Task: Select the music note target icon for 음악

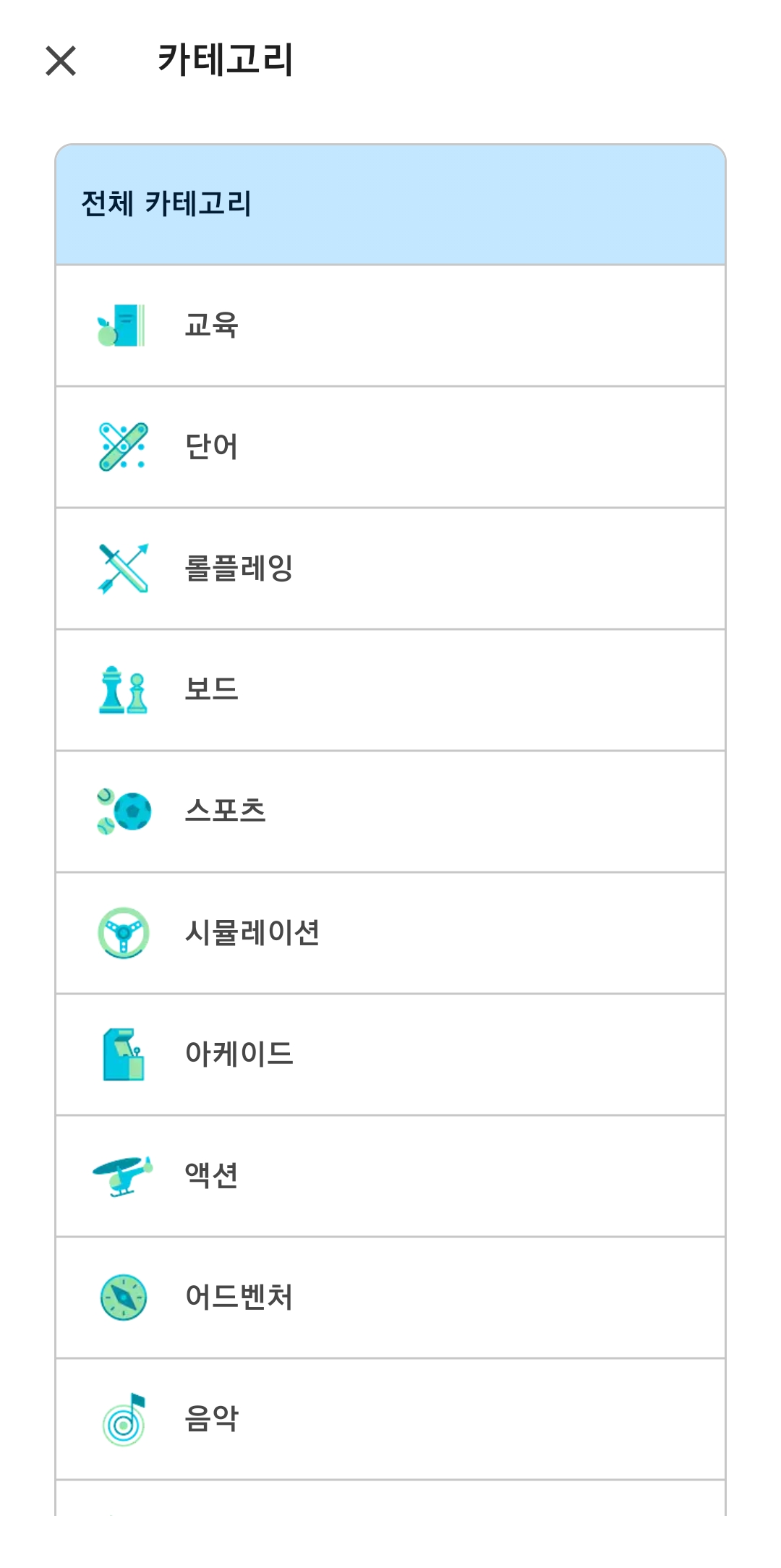Action: tap(123, 1420)
